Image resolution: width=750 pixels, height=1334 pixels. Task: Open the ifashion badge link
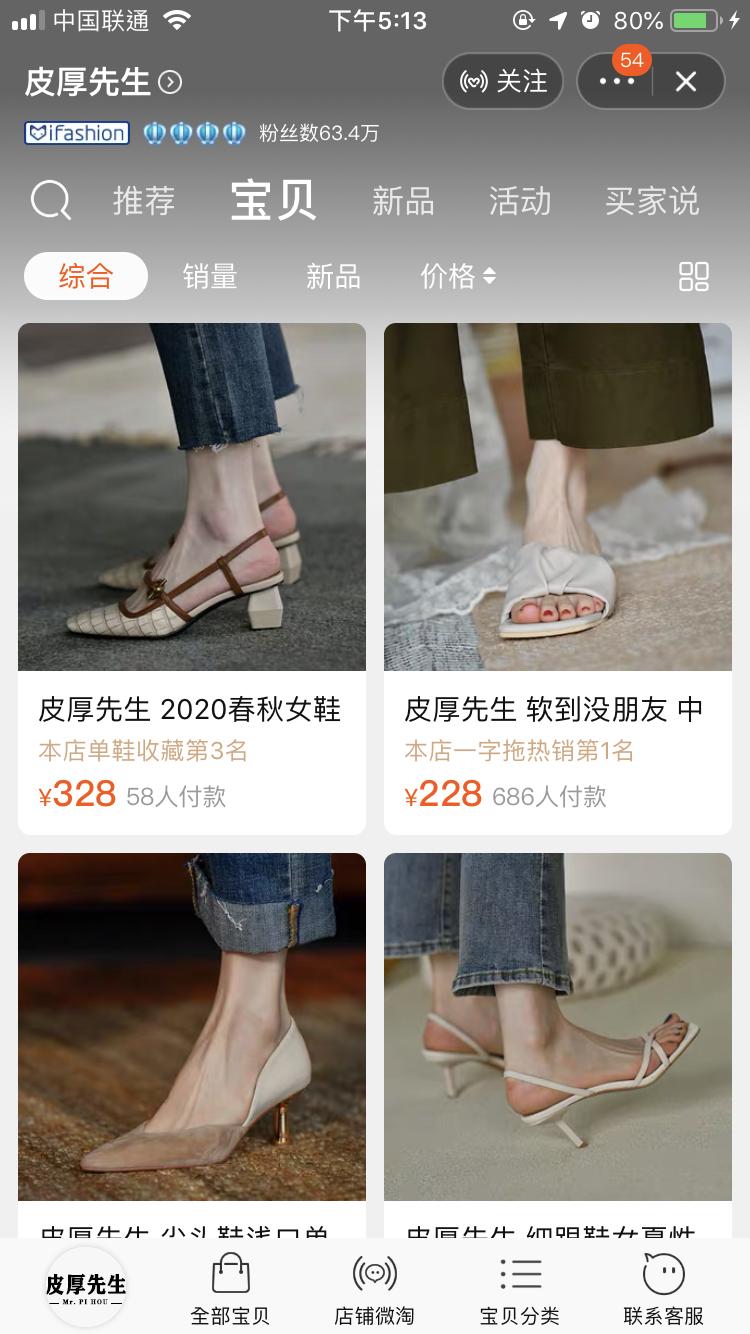(x=76, y=132)
